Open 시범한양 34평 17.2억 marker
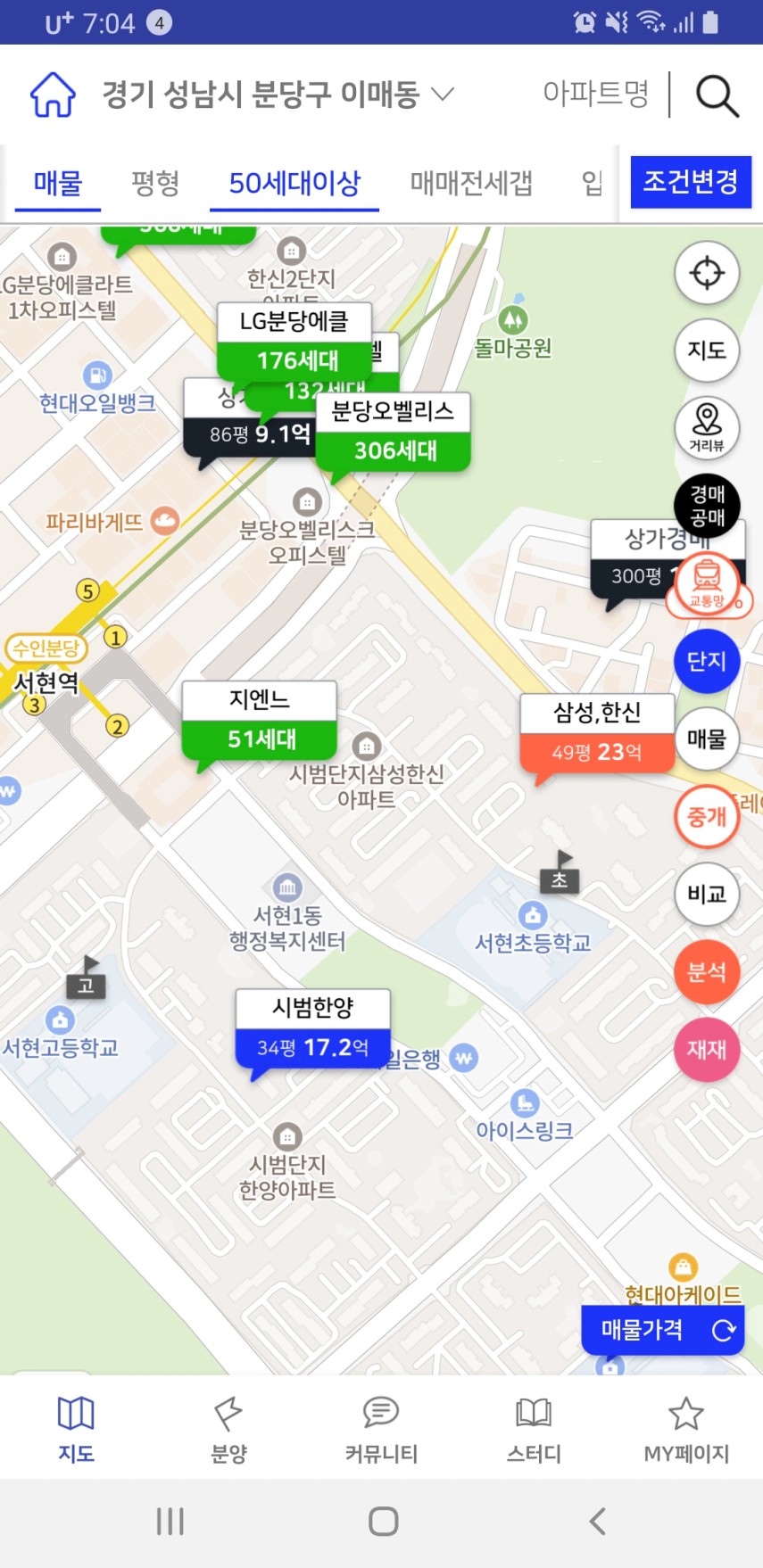Viewport: 763px width, 1568px height. [x=312, y=1028]
